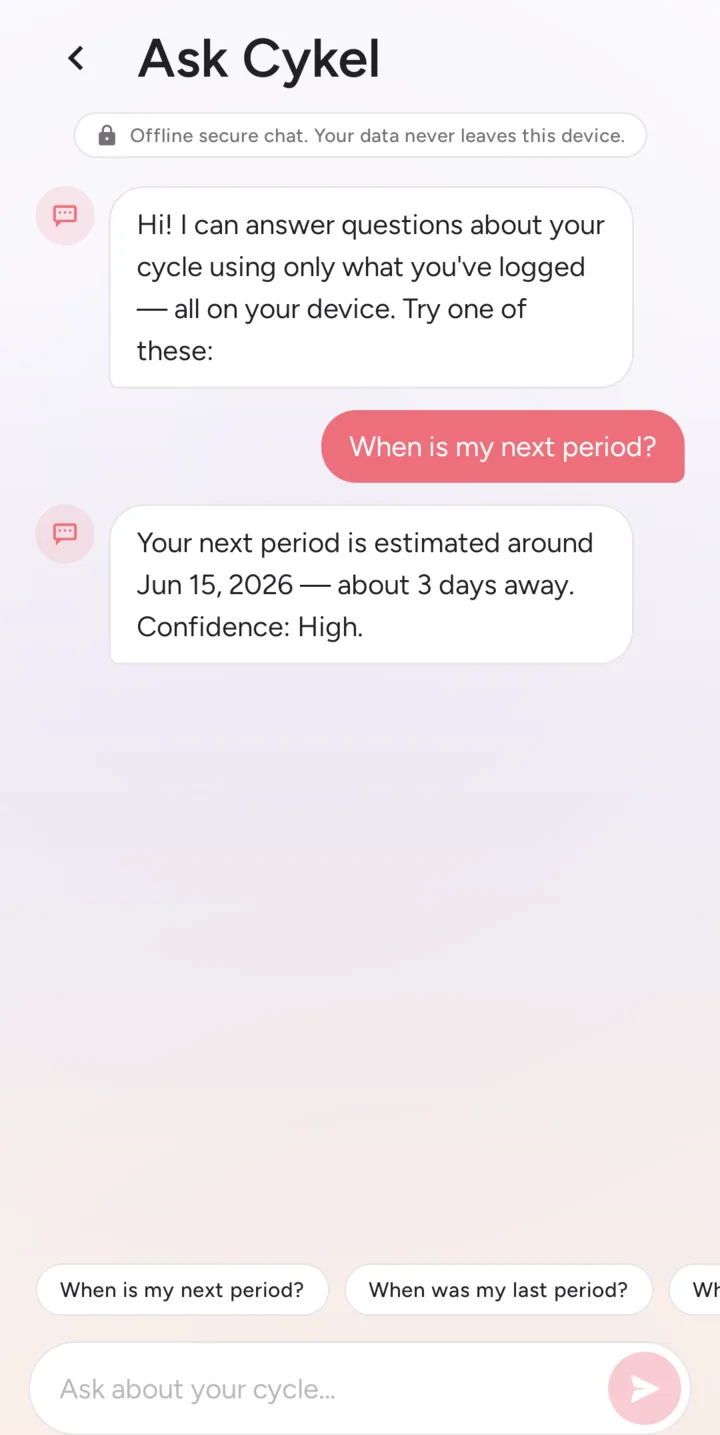Send the message with the arrow button
This screenshot has width=720, height=1435.
(x=644, y=1388)
